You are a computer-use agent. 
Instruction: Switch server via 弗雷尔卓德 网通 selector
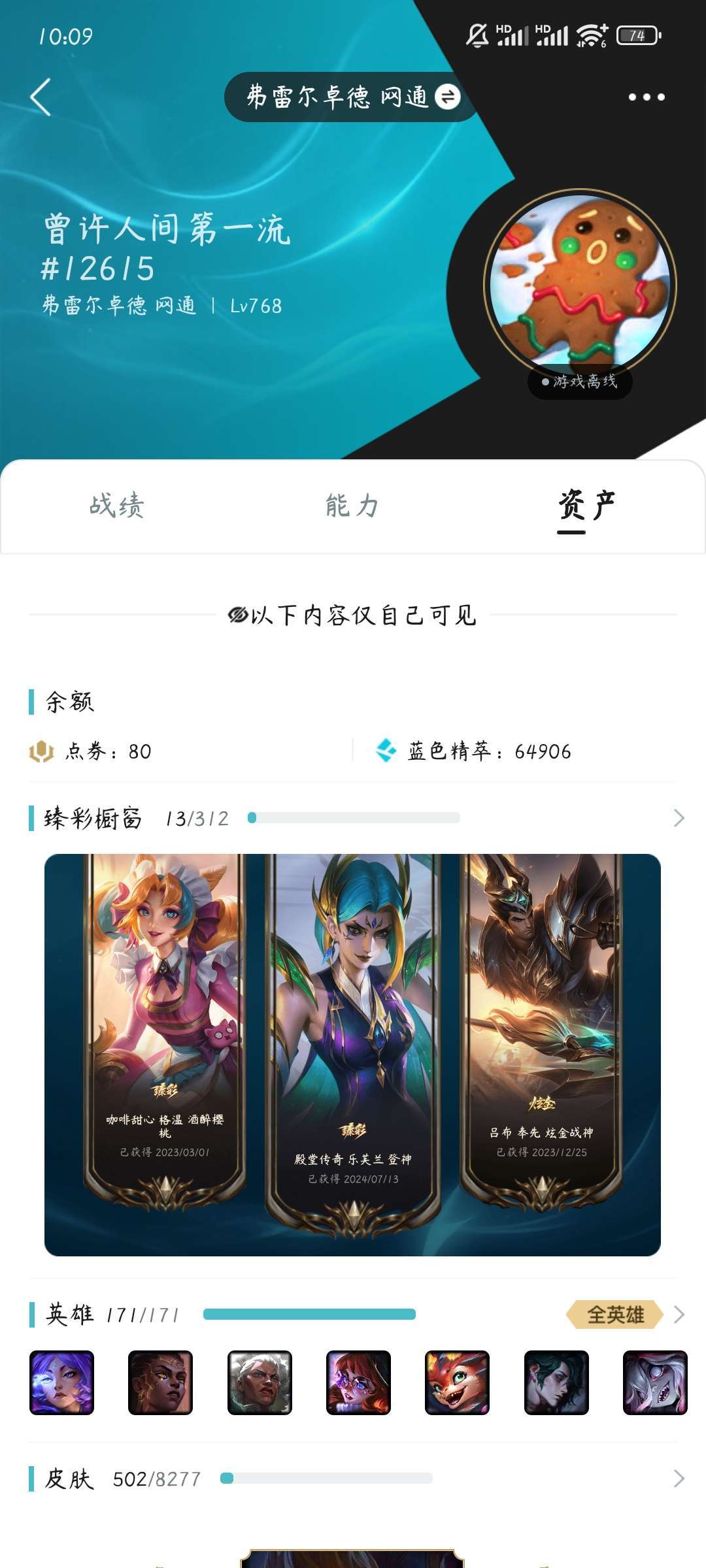pos(352,97)
